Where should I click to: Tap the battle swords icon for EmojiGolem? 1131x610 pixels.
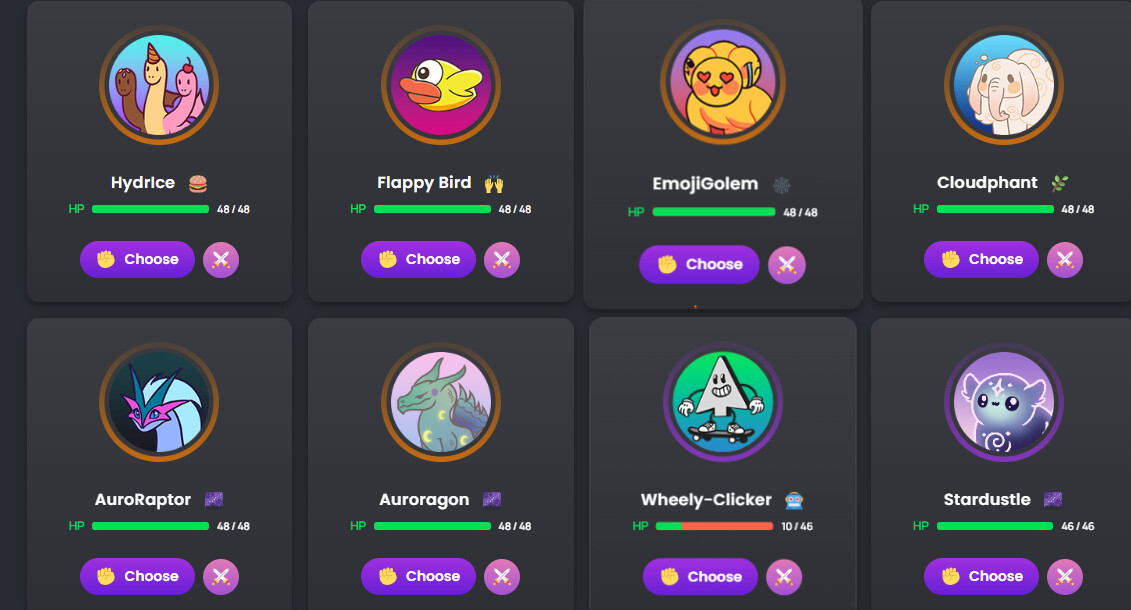pyautogui.click(x=787, y=265)
